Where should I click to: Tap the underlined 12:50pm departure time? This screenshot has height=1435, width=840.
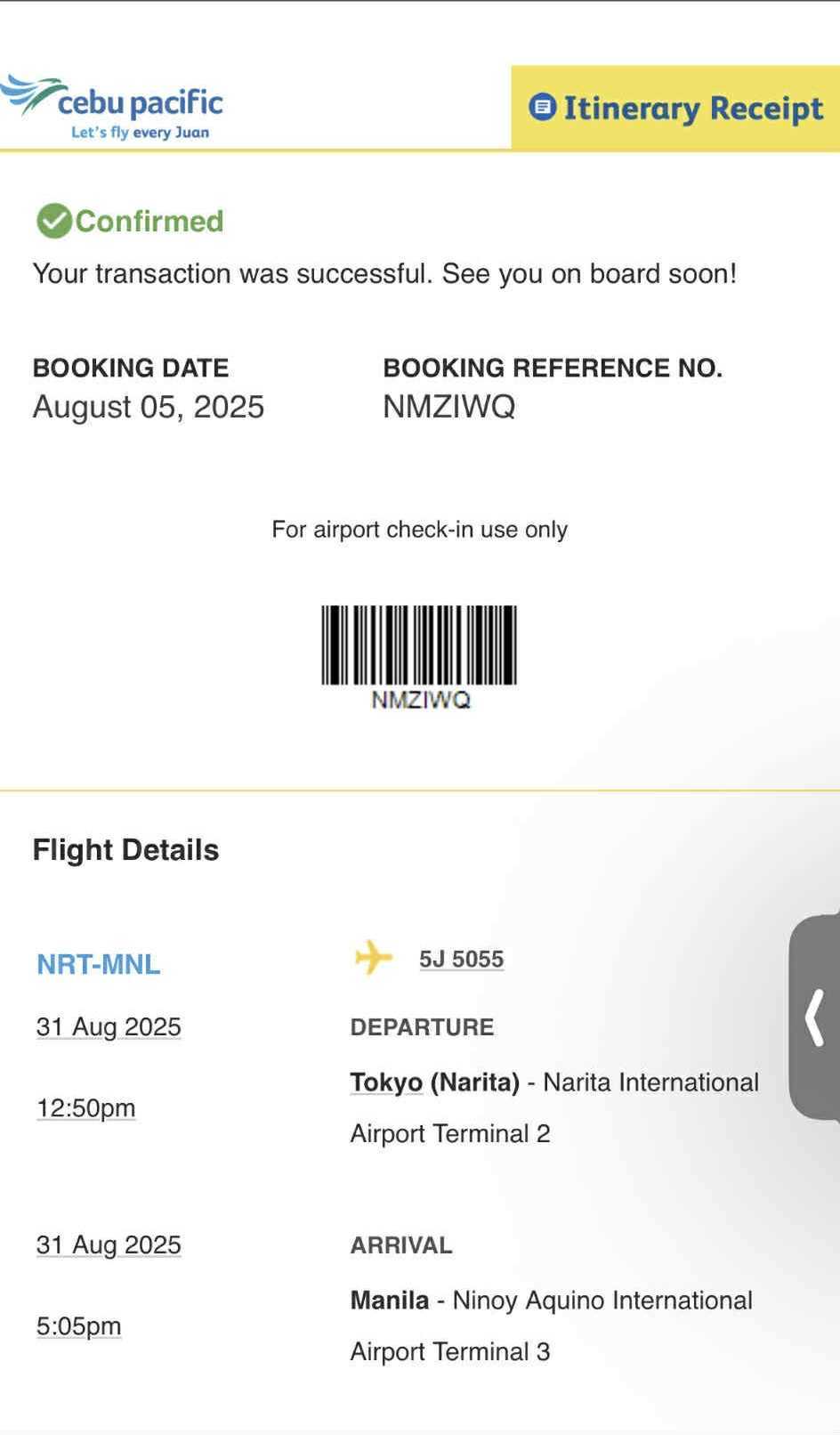pyautogui.click(x=85, y=1108)
